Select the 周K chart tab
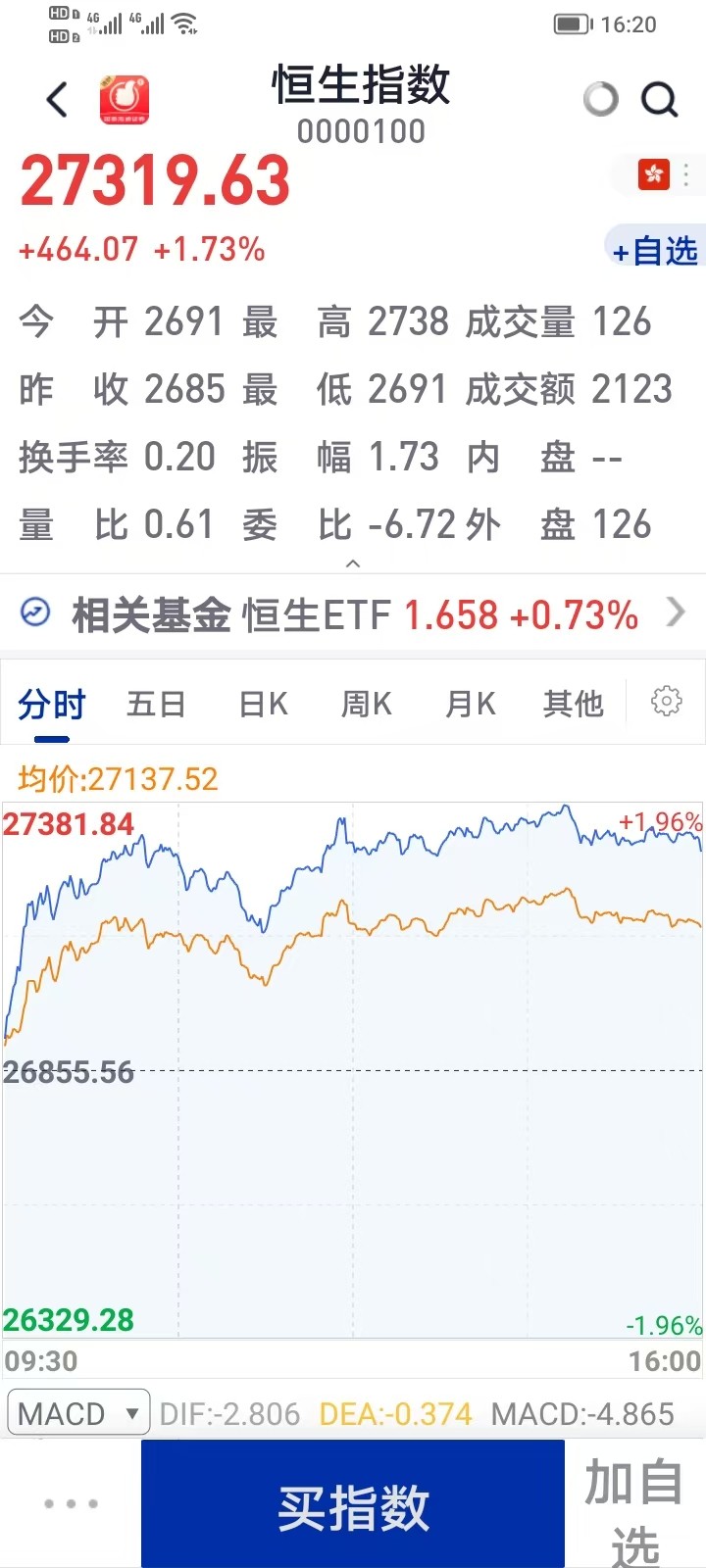The height and width of the screenshot is (1568, 706). click(366, 704)
